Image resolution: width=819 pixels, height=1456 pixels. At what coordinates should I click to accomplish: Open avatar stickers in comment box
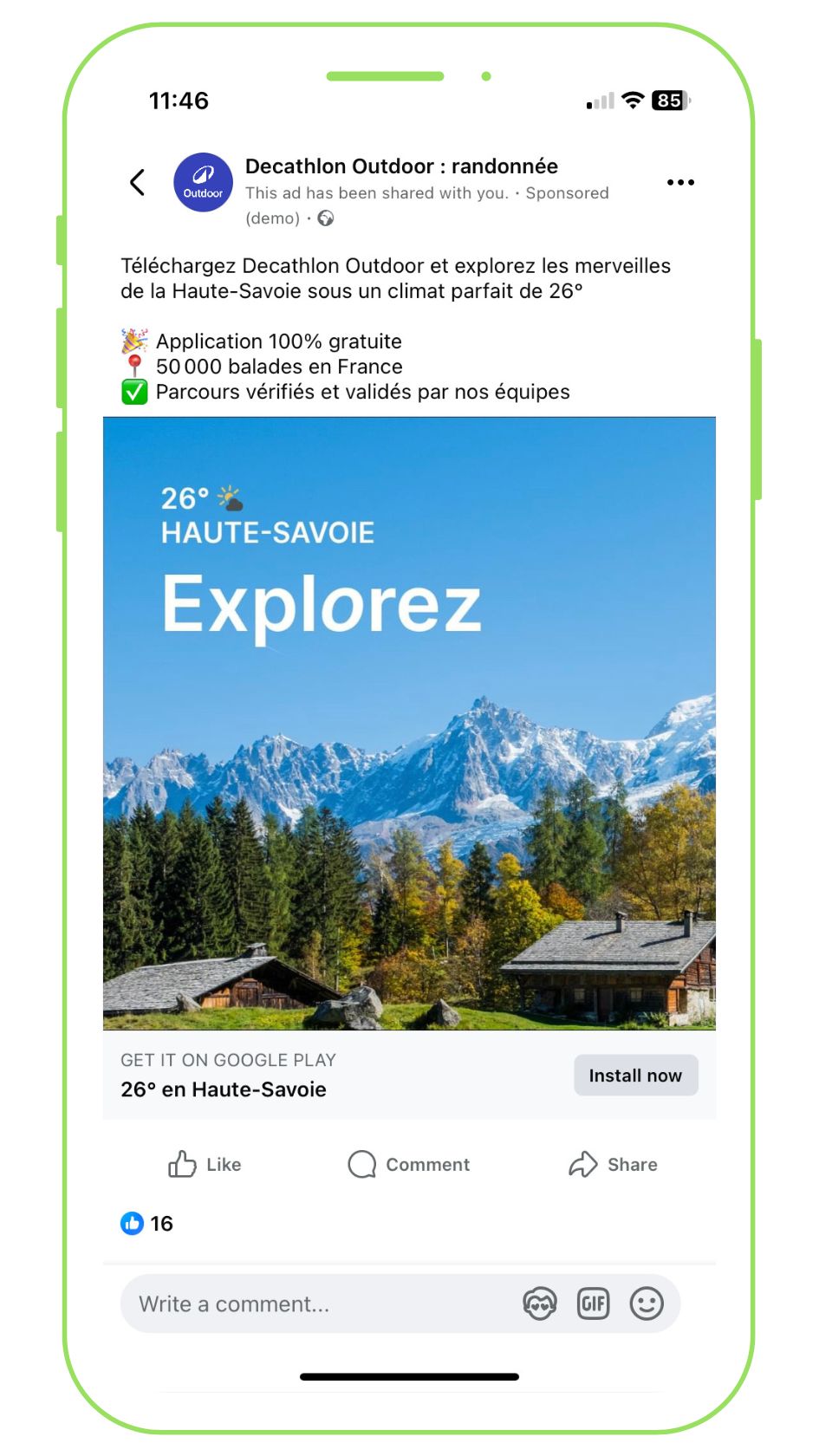tap(540, 1303)
